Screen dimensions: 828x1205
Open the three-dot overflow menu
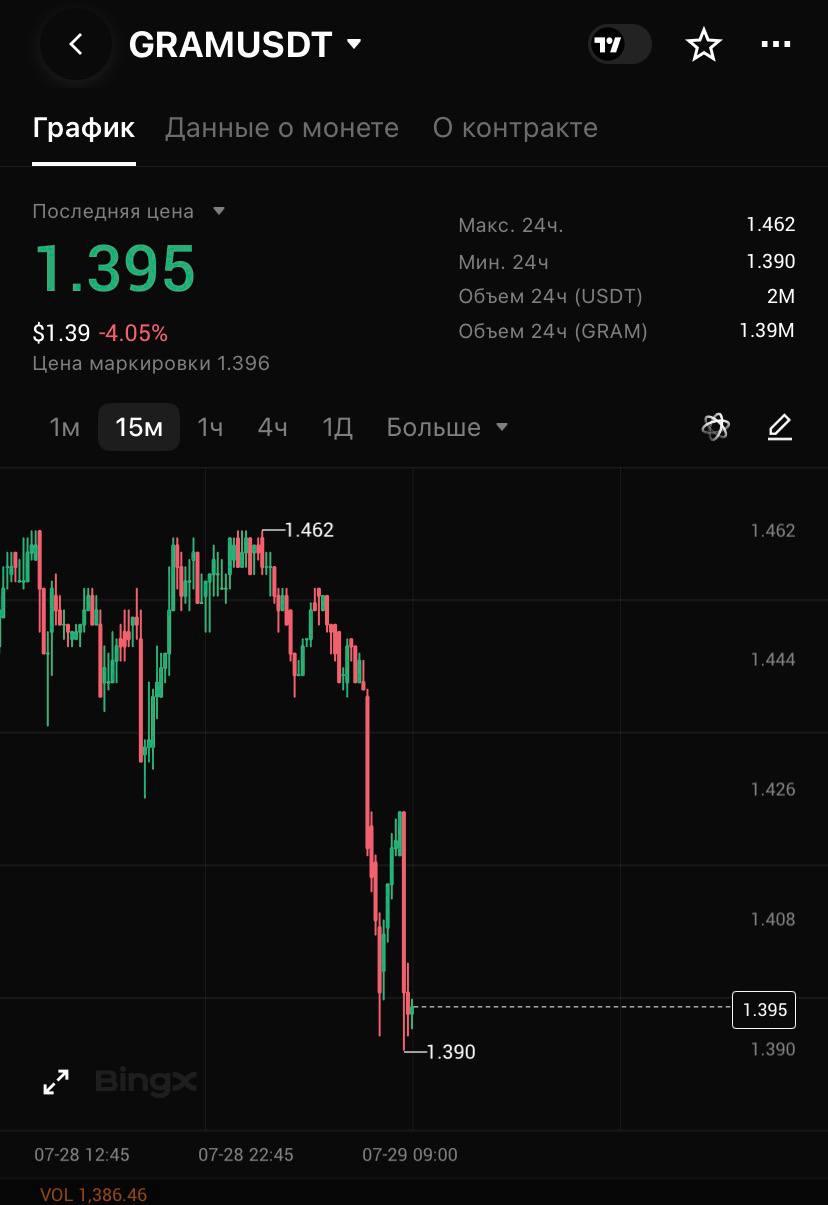[776, 45]
